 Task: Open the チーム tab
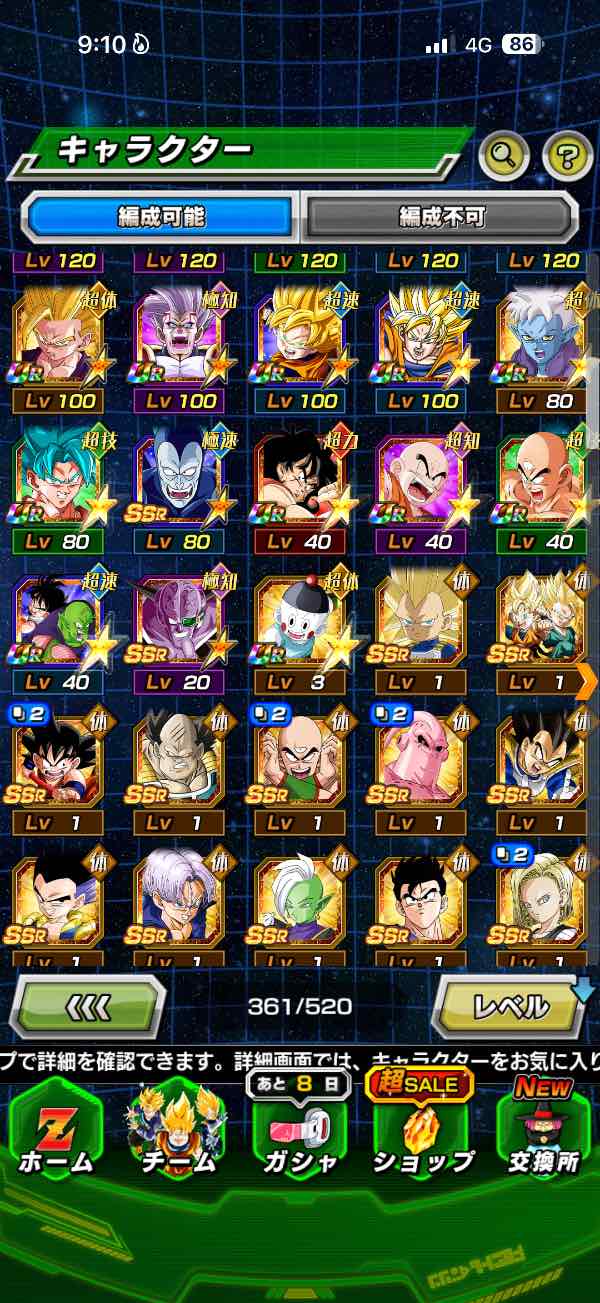click(x=179, y=1130)
